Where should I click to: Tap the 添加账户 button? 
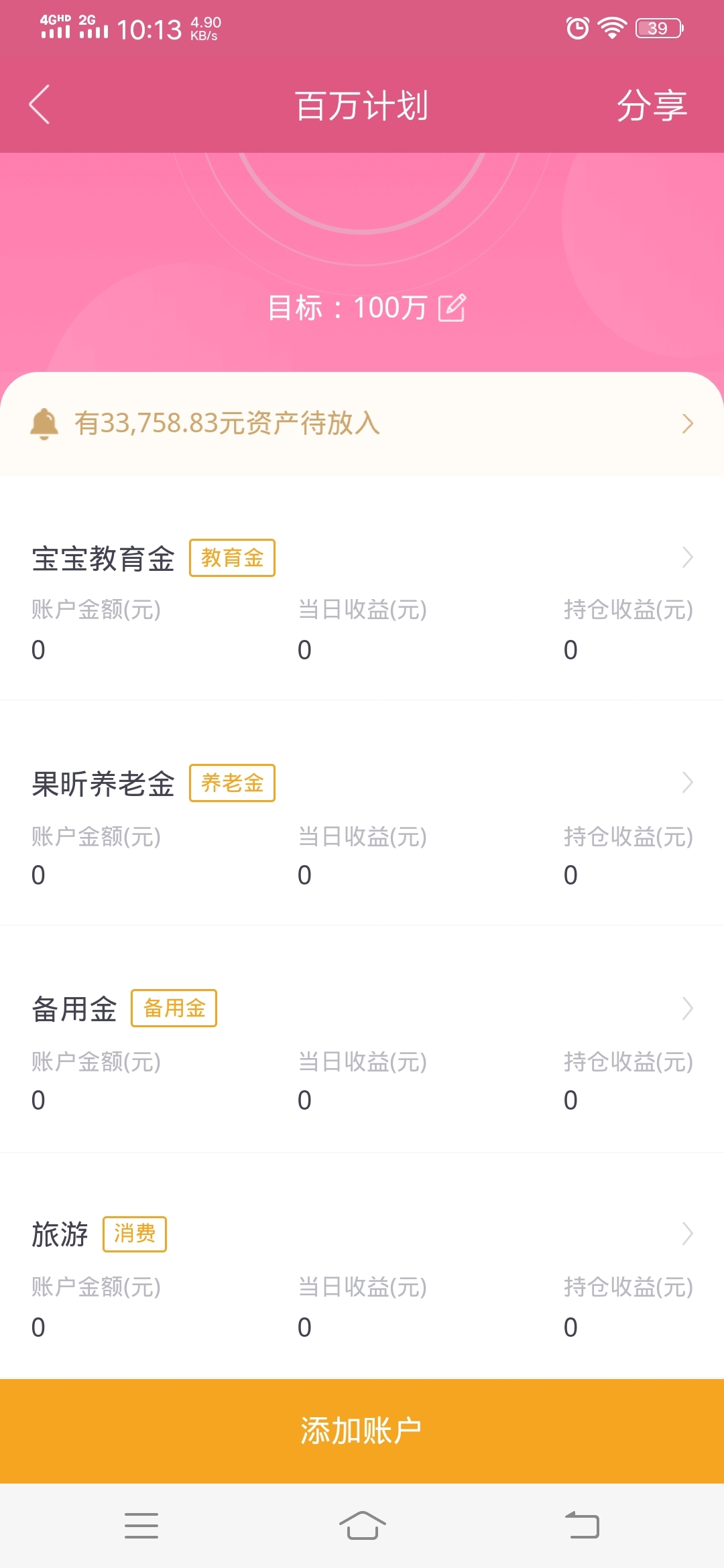tap(362, 1431)
